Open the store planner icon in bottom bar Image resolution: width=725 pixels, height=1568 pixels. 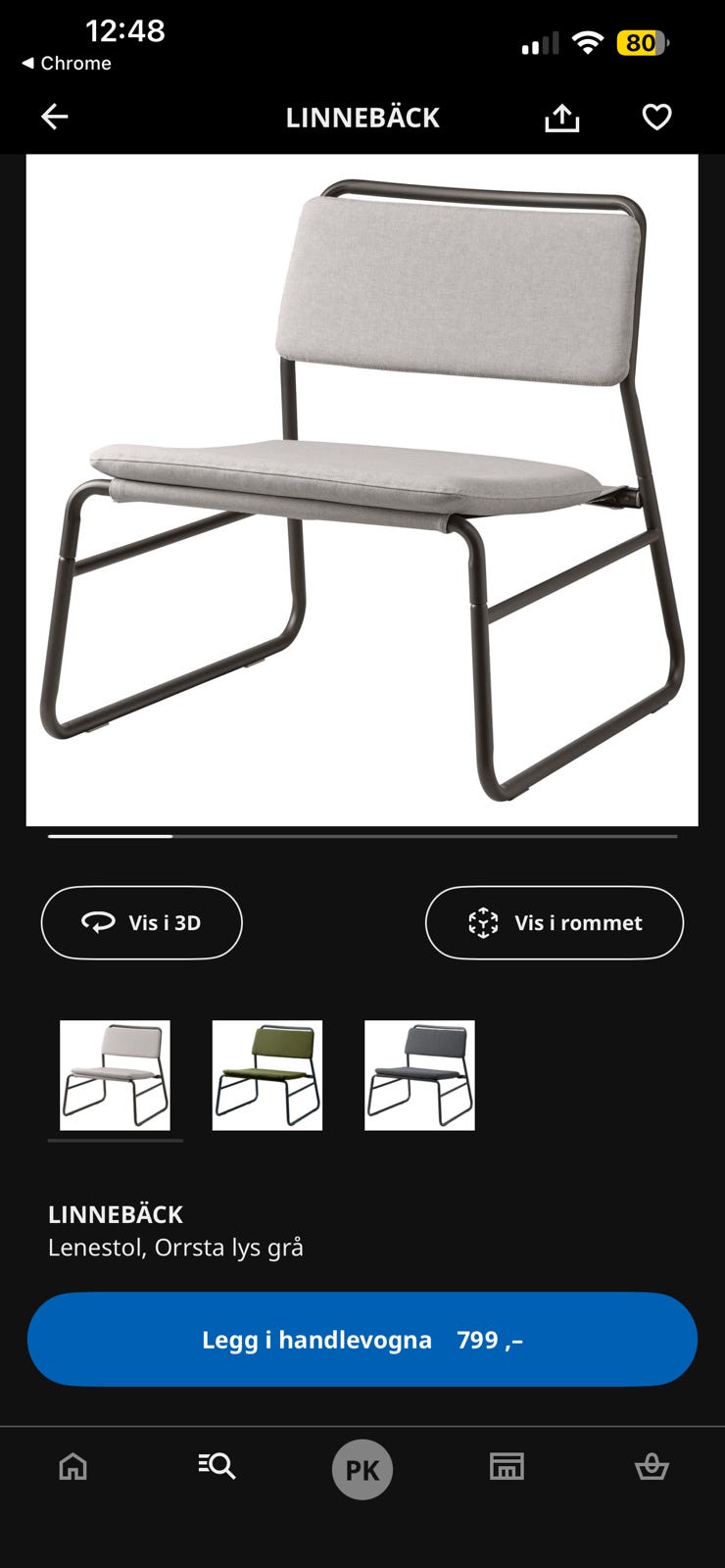click(x=507, y=1467)
